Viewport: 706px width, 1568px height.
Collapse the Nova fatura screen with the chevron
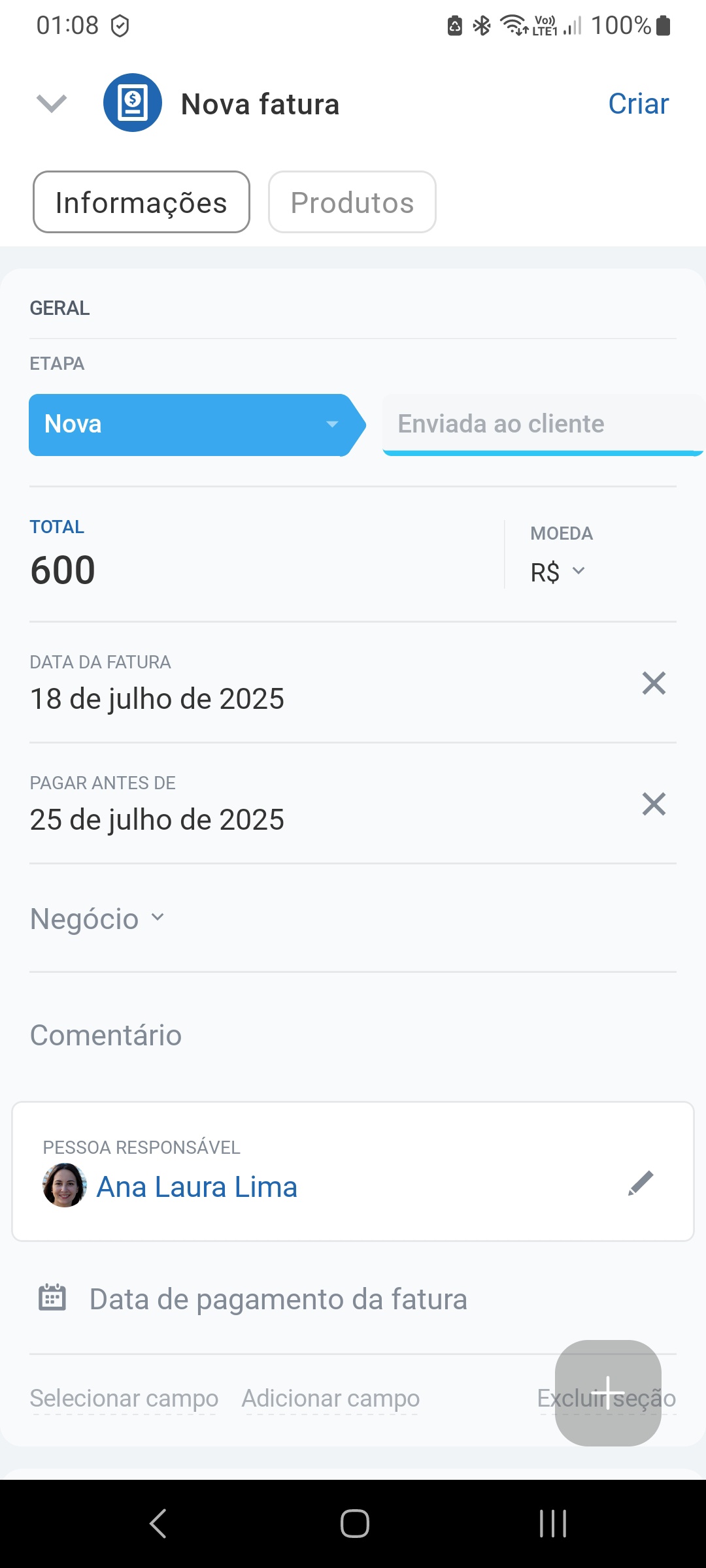click(x=52, y=104)
